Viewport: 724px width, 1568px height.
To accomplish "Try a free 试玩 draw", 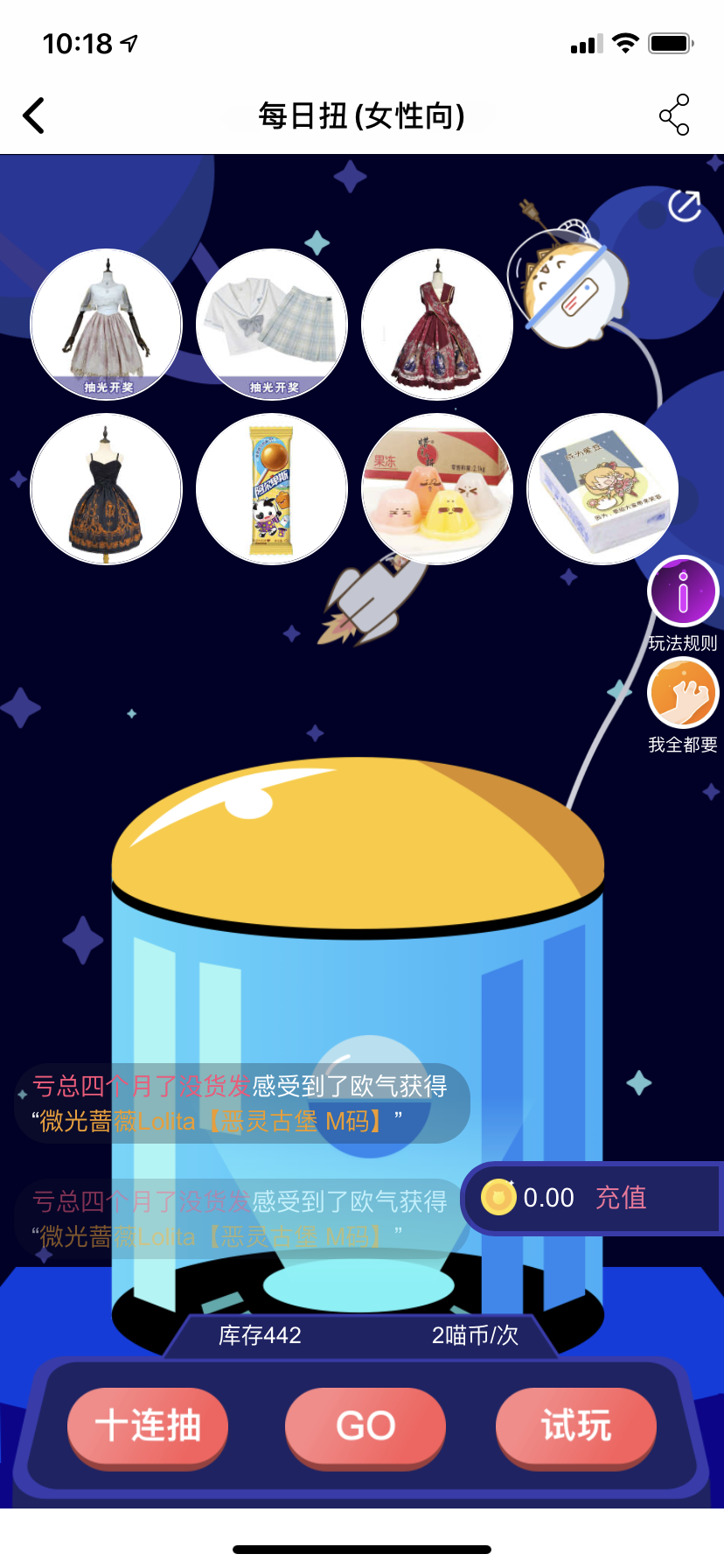I will (575, 1425).
